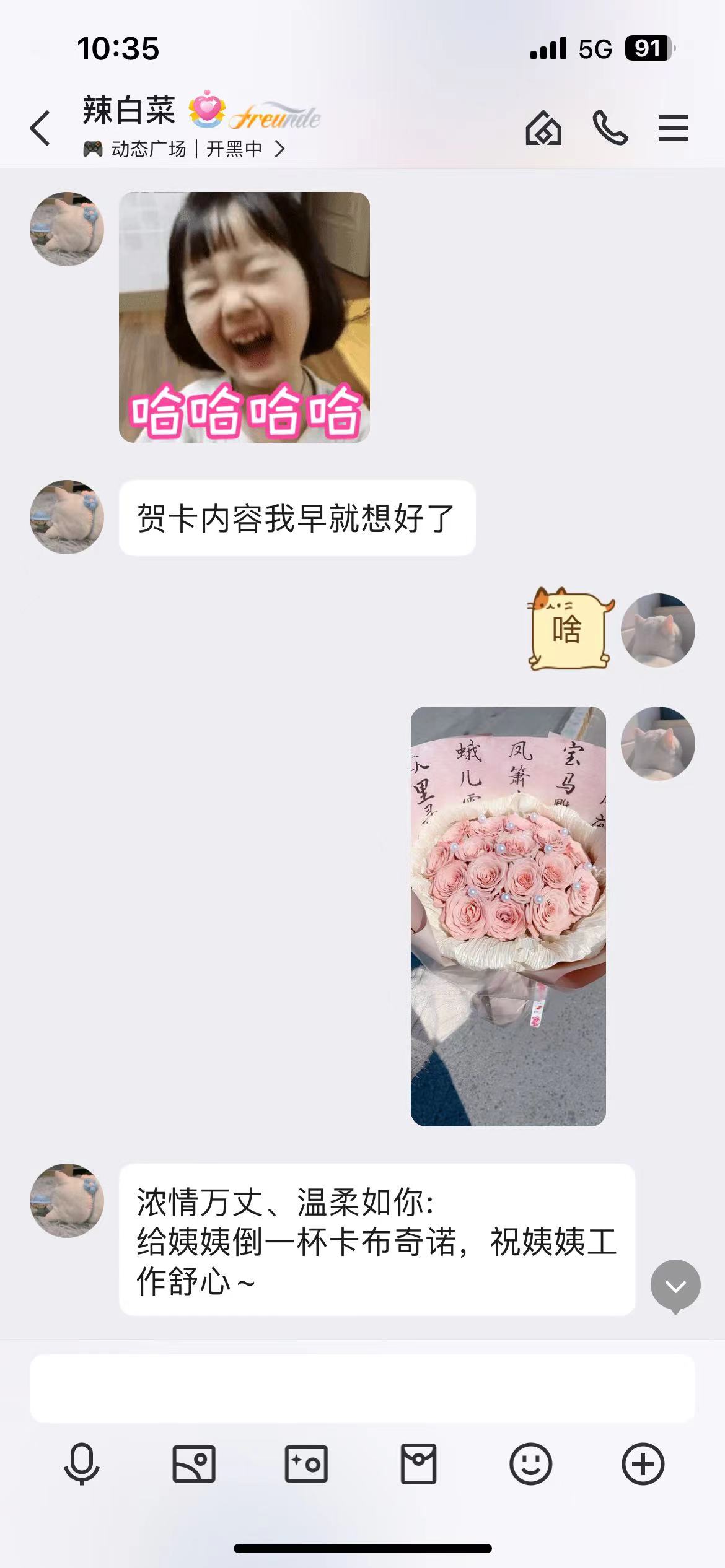Viewport: 725px width, 1568px height.
Task: Focus the message input field
Action: pyautogui.click(x=362, y=1388)
